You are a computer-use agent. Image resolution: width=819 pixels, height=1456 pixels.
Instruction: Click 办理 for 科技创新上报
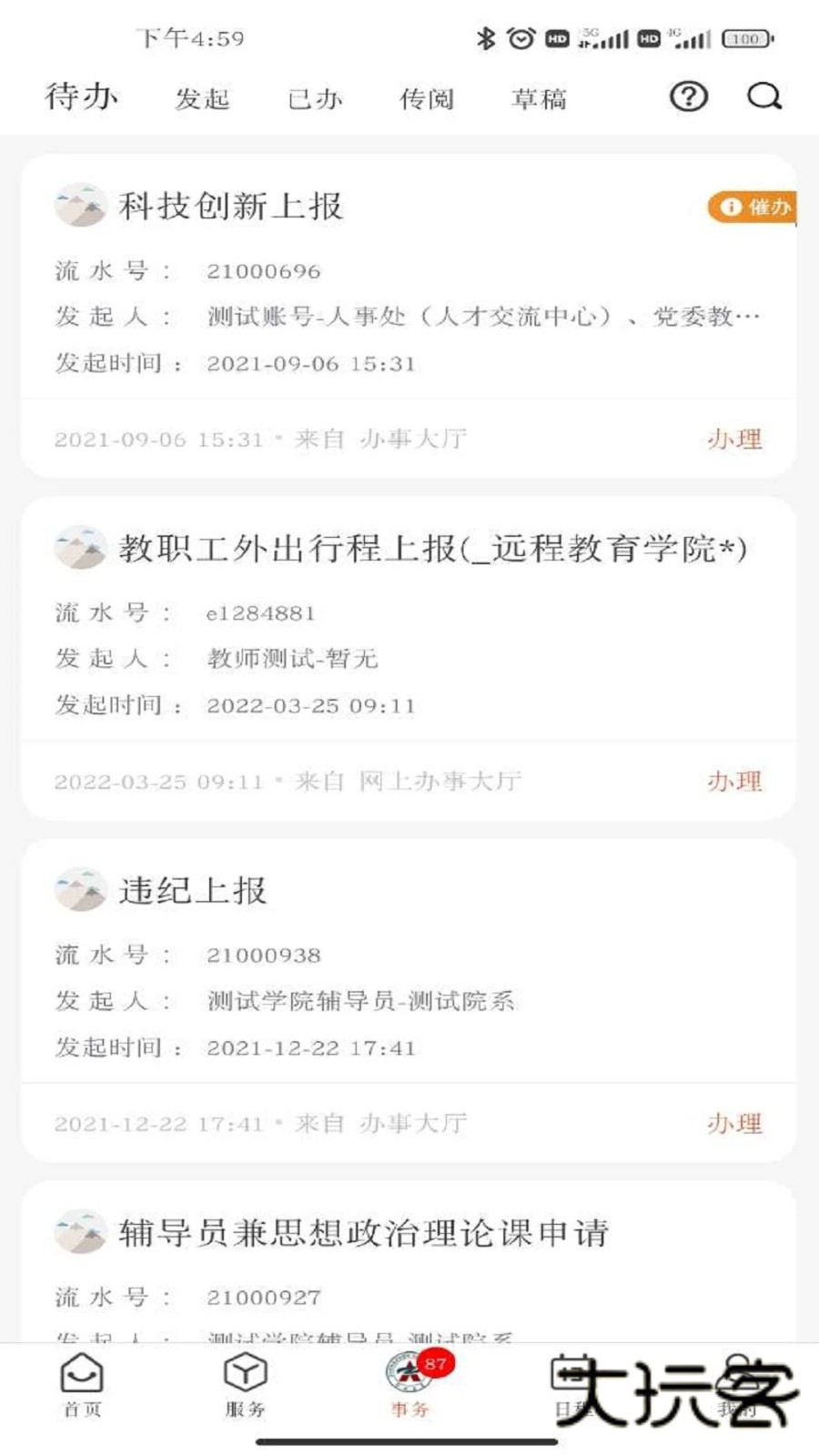tap(735, 440)
